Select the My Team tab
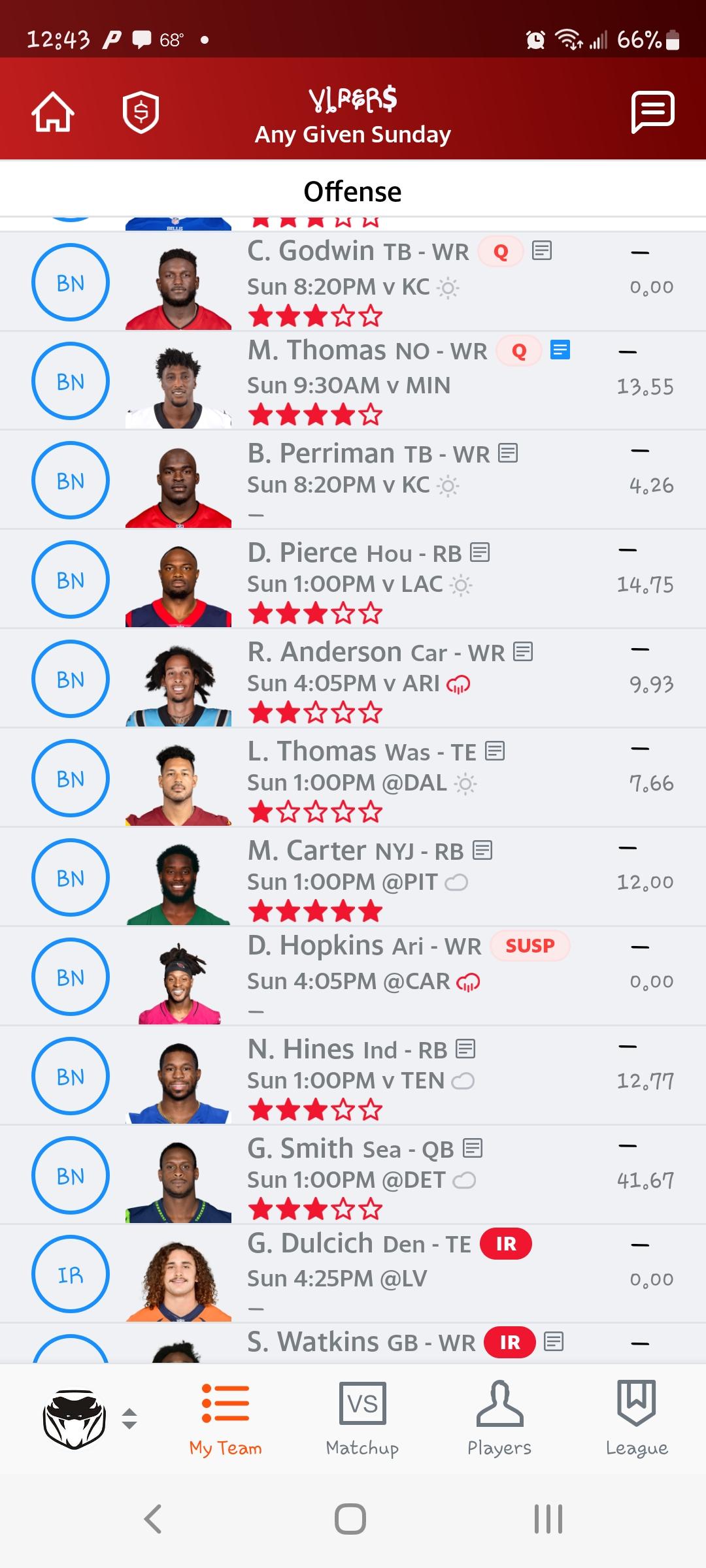 point(226,1419)
